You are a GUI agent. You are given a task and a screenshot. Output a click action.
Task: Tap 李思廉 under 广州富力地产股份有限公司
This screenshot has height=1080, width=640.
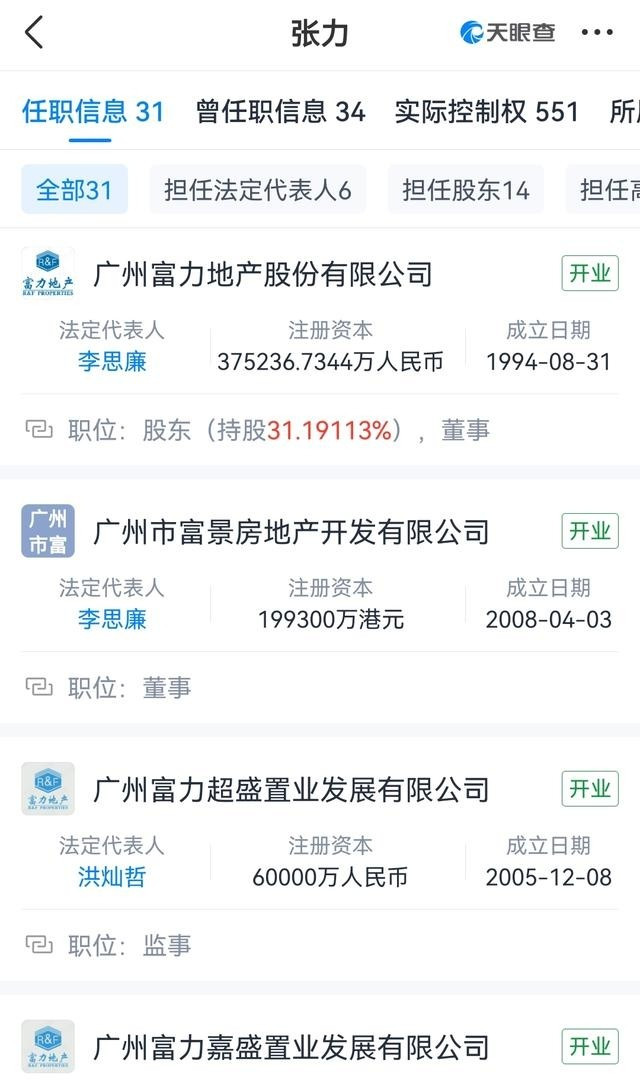click(x=112, y=361)
